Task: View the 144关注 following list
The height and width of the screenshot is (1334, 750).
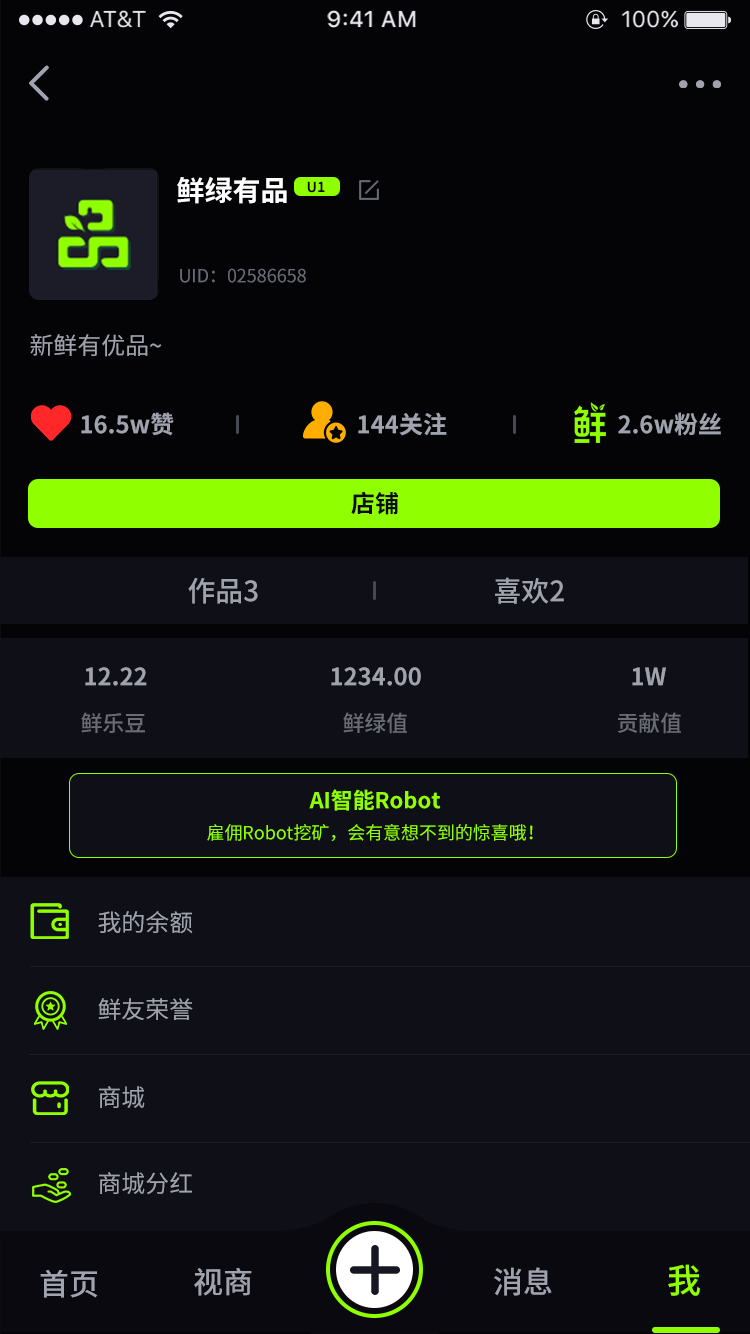Action: 375,425
